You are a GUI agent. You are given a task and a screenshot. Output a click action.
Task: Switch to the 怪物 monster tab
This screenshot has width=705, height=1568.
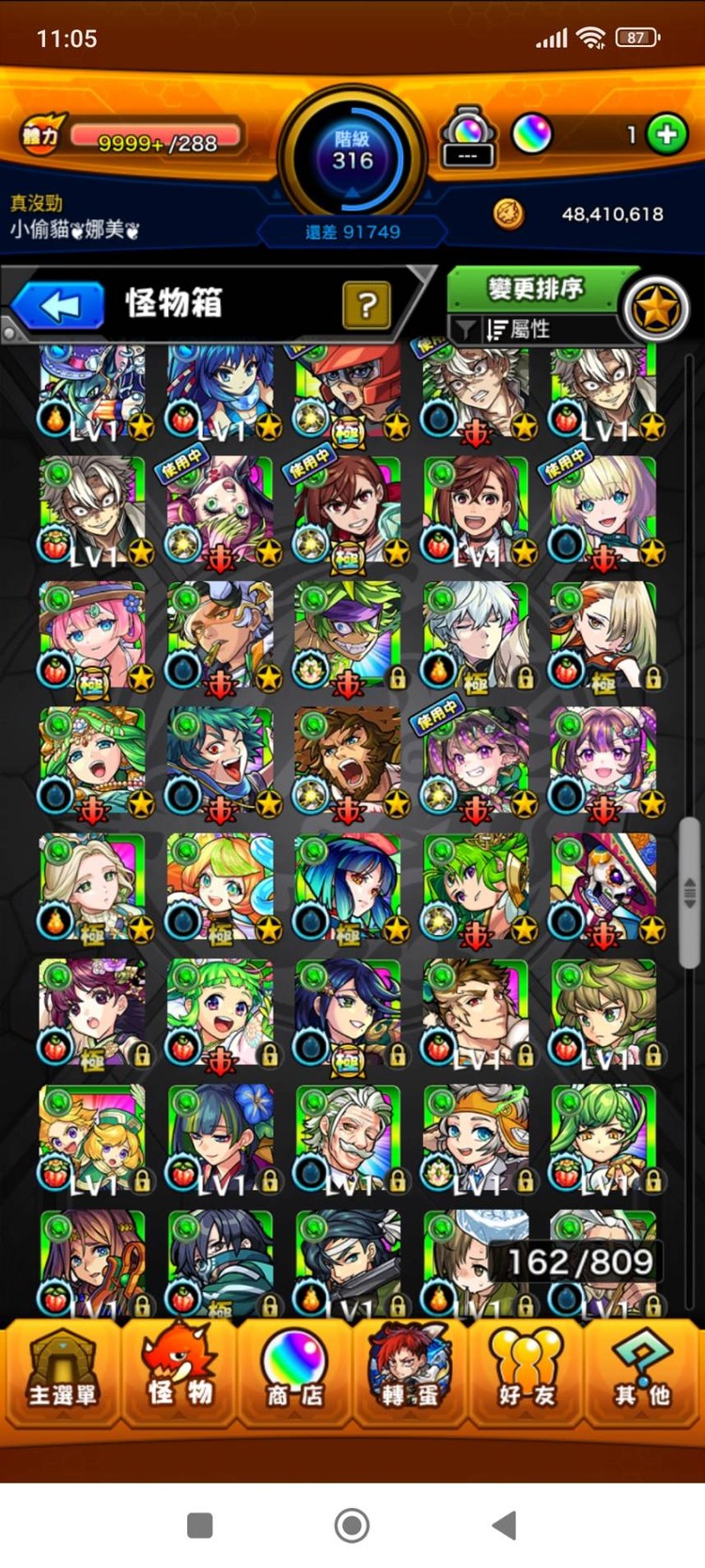[x=180, y=1373]
